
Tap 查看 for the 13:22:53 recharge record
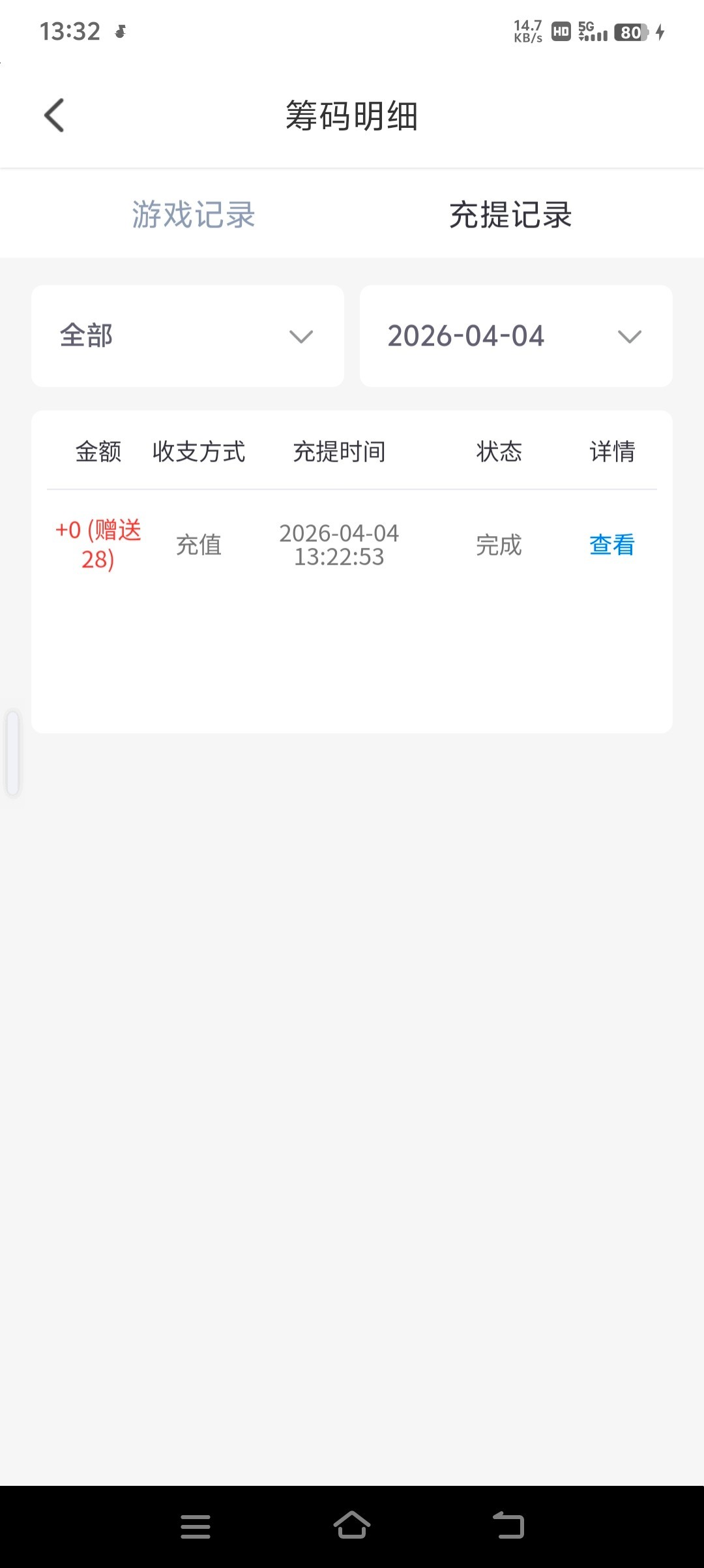point(611,545)
